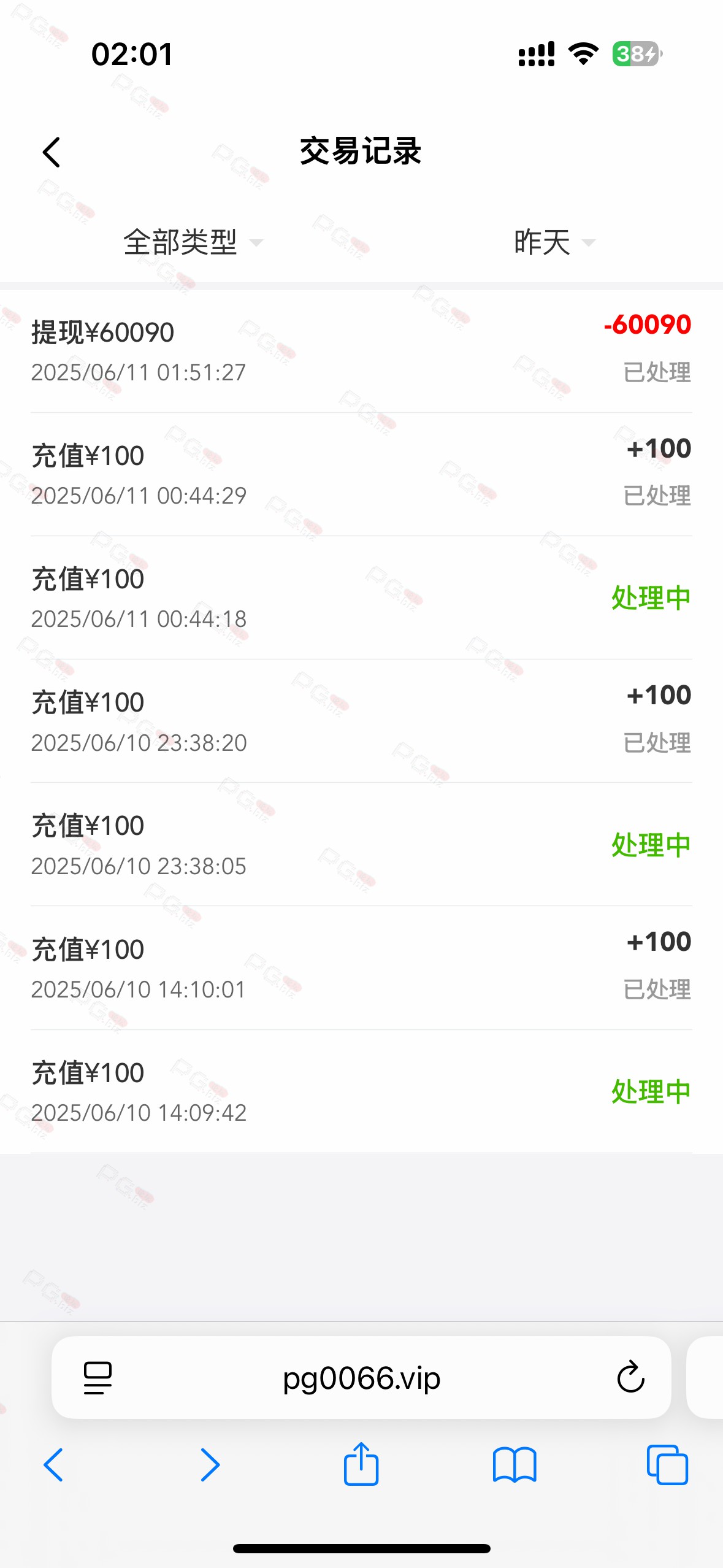Share this page from Safari toolbar
Viewport: 723px width, 1568px height.
pyautogui.click(x=361, y=1463)
